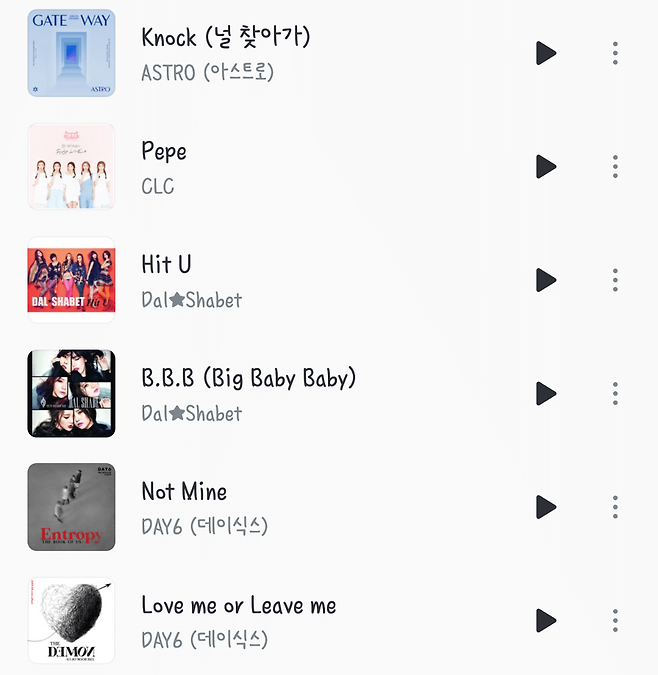658x675 pixels.
Task: Play B.B.B (Big Baby Baby)
Action: [x=545, y=393]
